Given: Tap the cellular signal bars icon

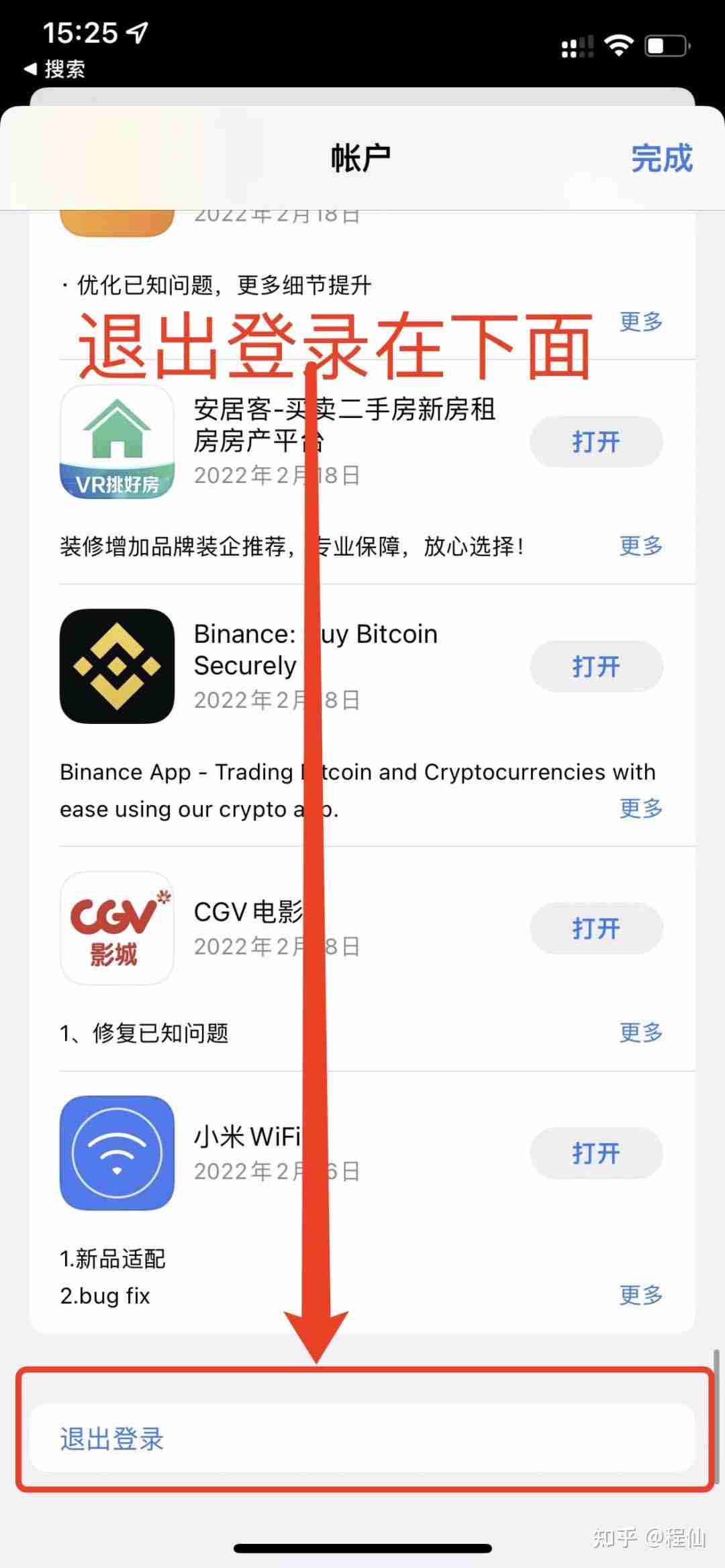Looking at the screenshot, I should pos(576,44).
